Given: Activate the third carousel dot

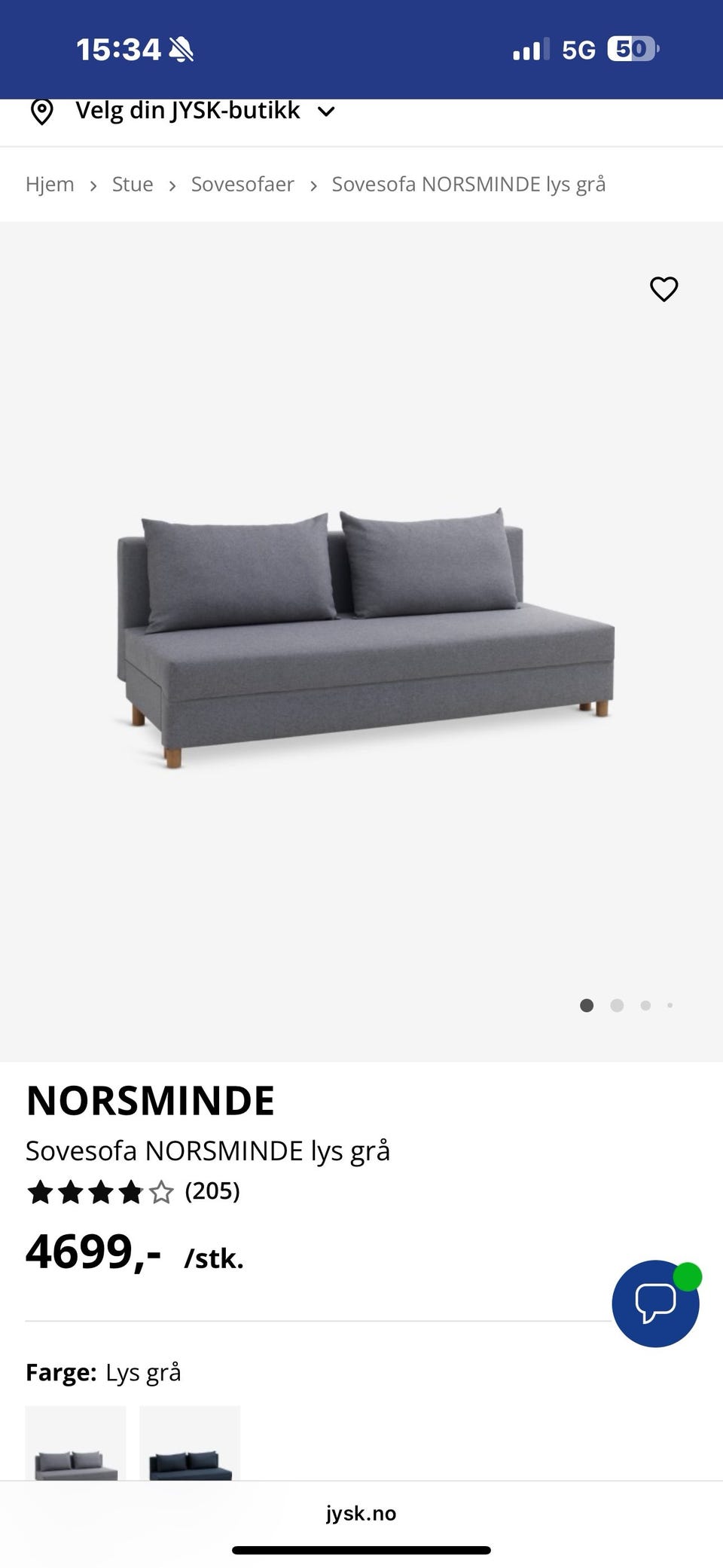Looking at the screenshot, I should [645, 1005].
